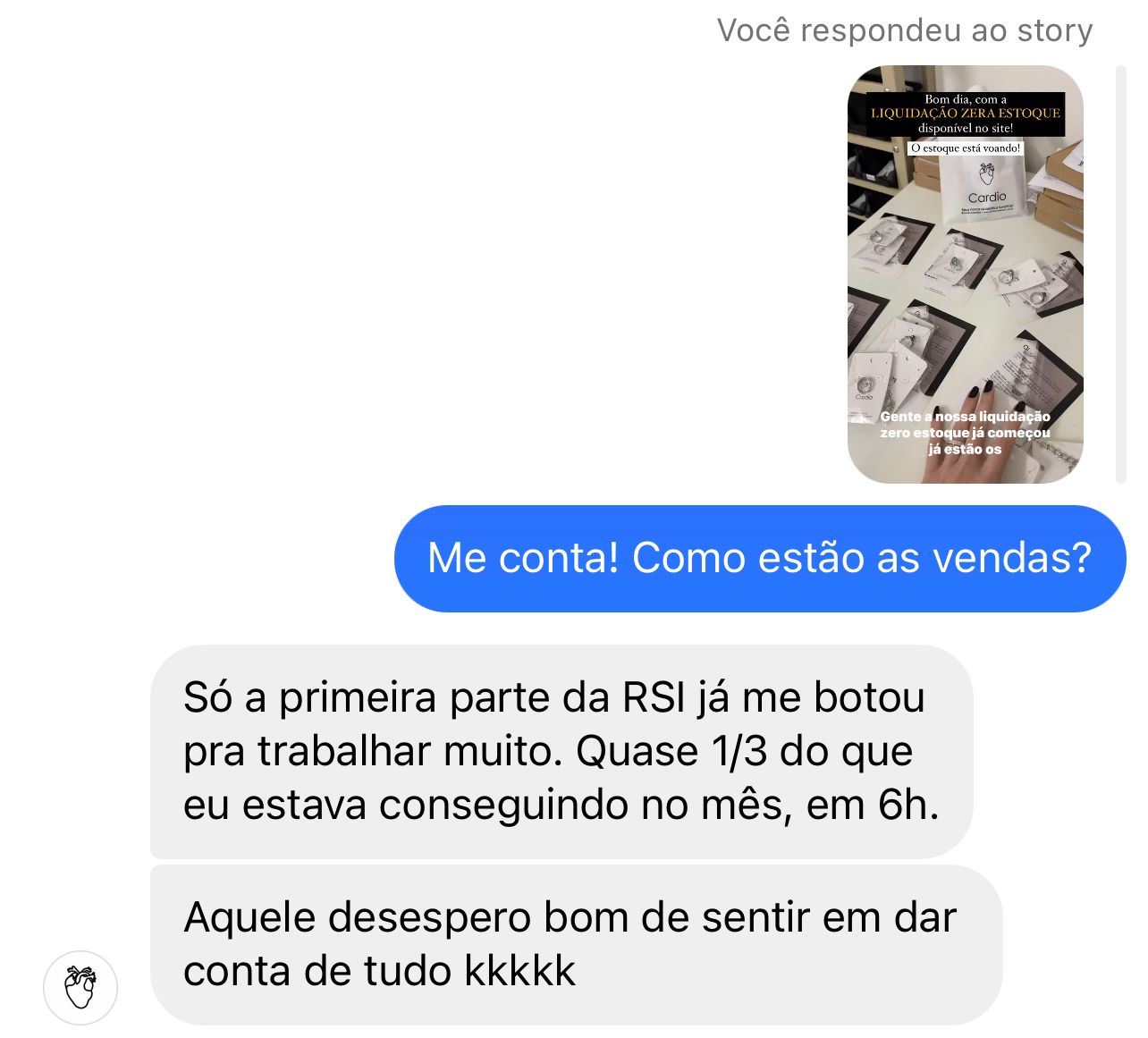The width and height of the screenshot is (1148, 1038).
Task: Open the replied story thumbnail
Action: 965,274
